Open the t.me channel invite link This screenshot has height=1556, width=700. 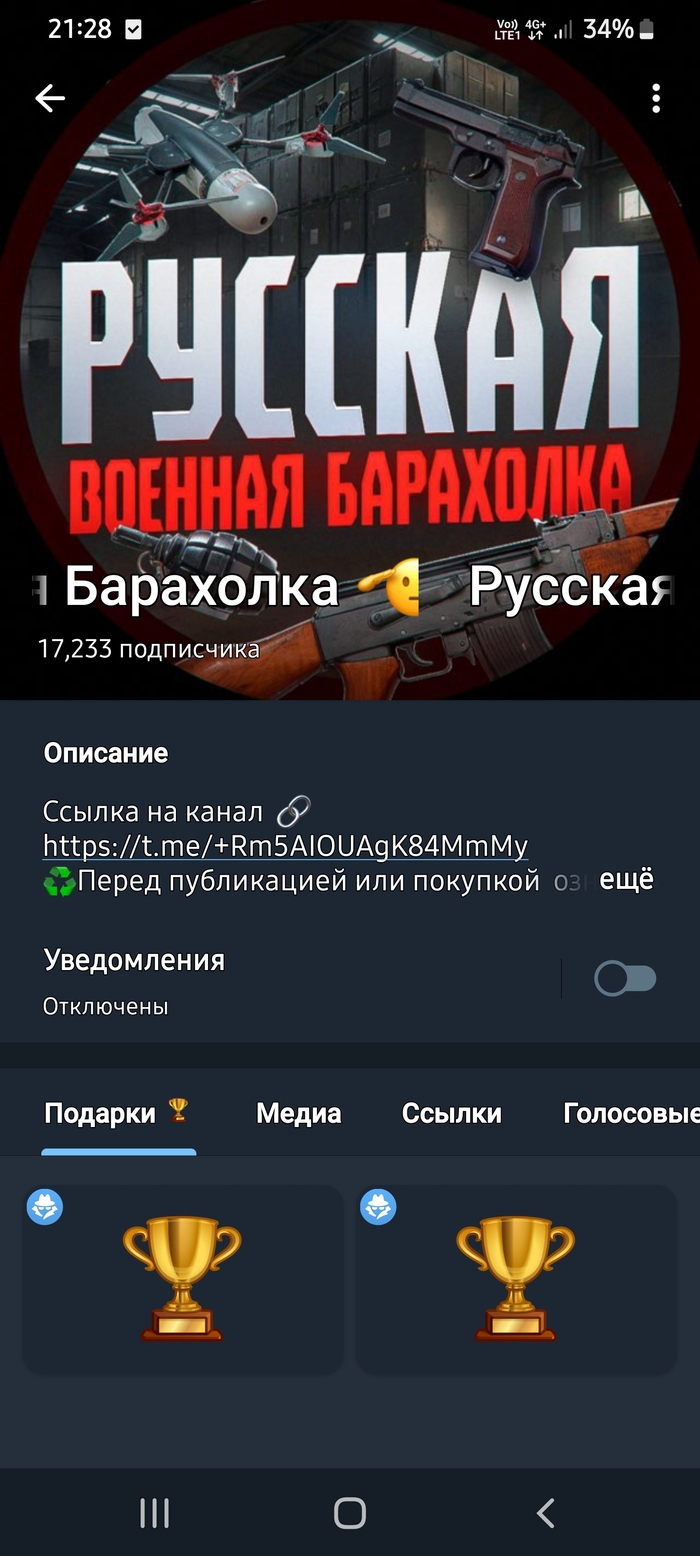point(285,846)
